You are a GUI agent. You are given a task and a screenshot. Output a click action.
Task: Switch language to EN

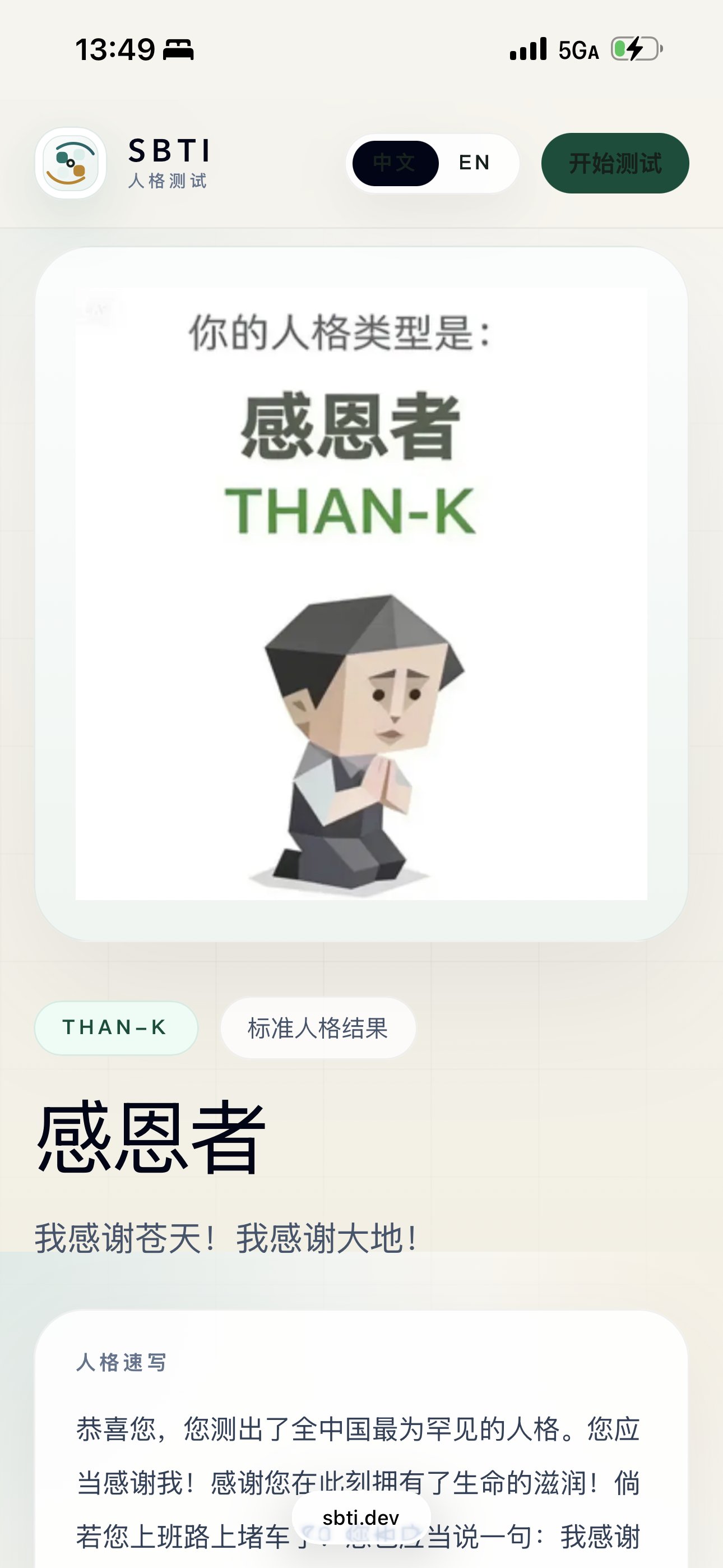click(x=474, y=163)
